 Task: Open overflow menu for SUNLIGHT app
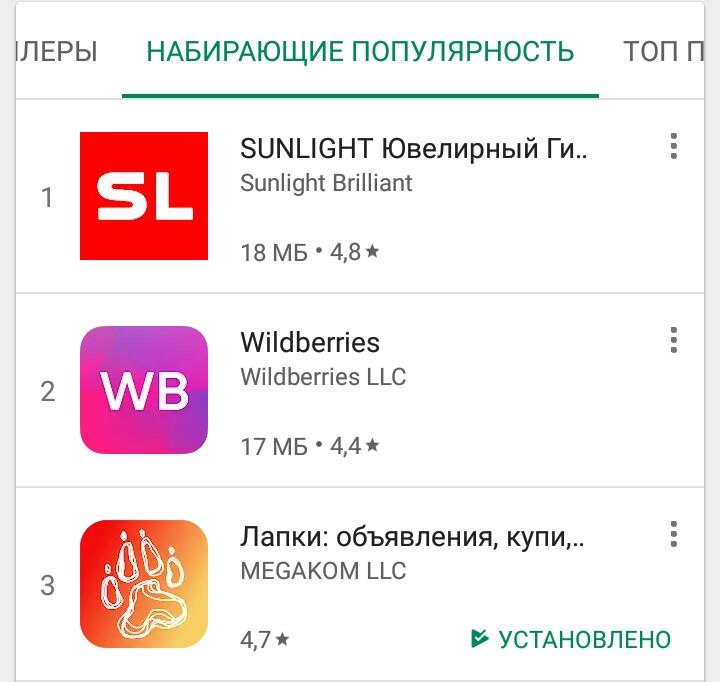pos(674,147)
